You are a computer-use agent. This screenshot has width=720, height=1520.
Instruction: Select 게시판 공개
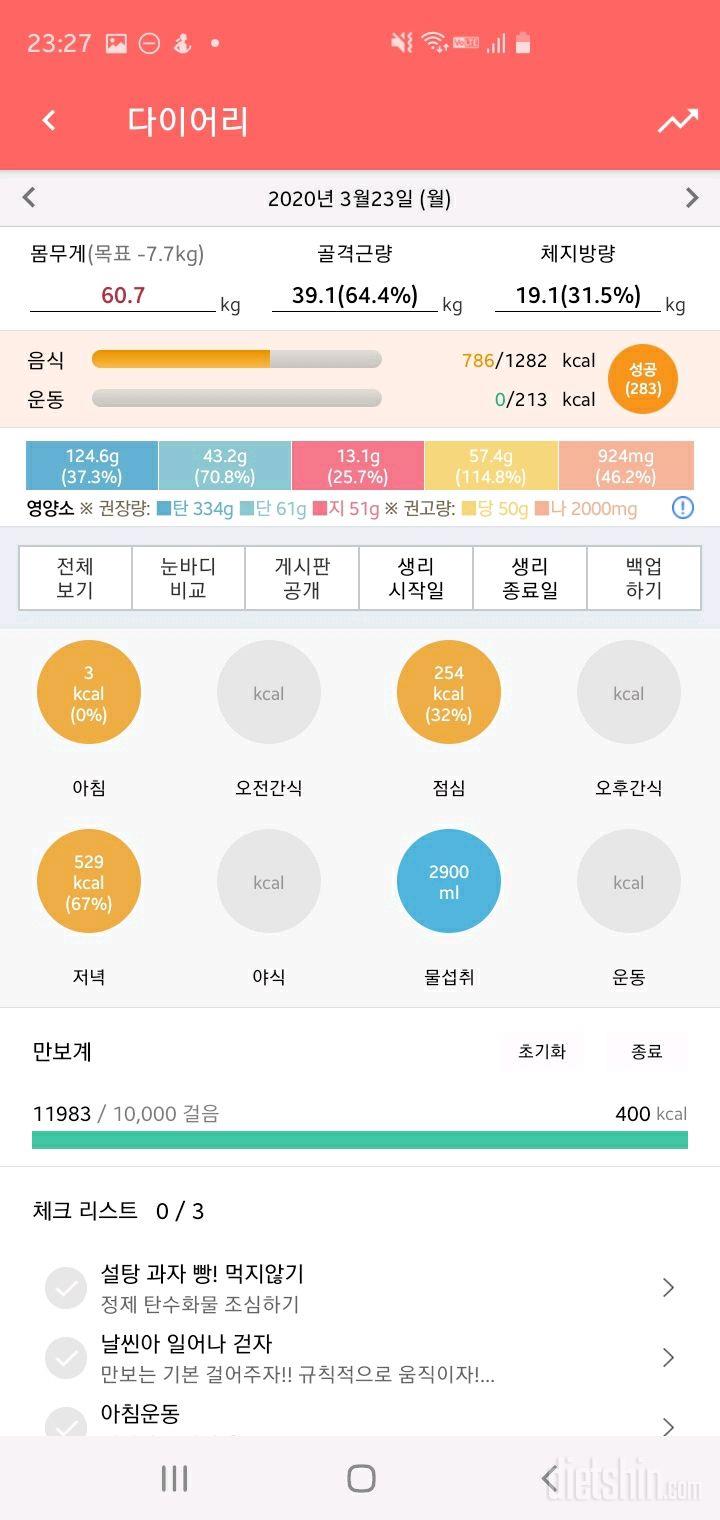pos(302,578)
